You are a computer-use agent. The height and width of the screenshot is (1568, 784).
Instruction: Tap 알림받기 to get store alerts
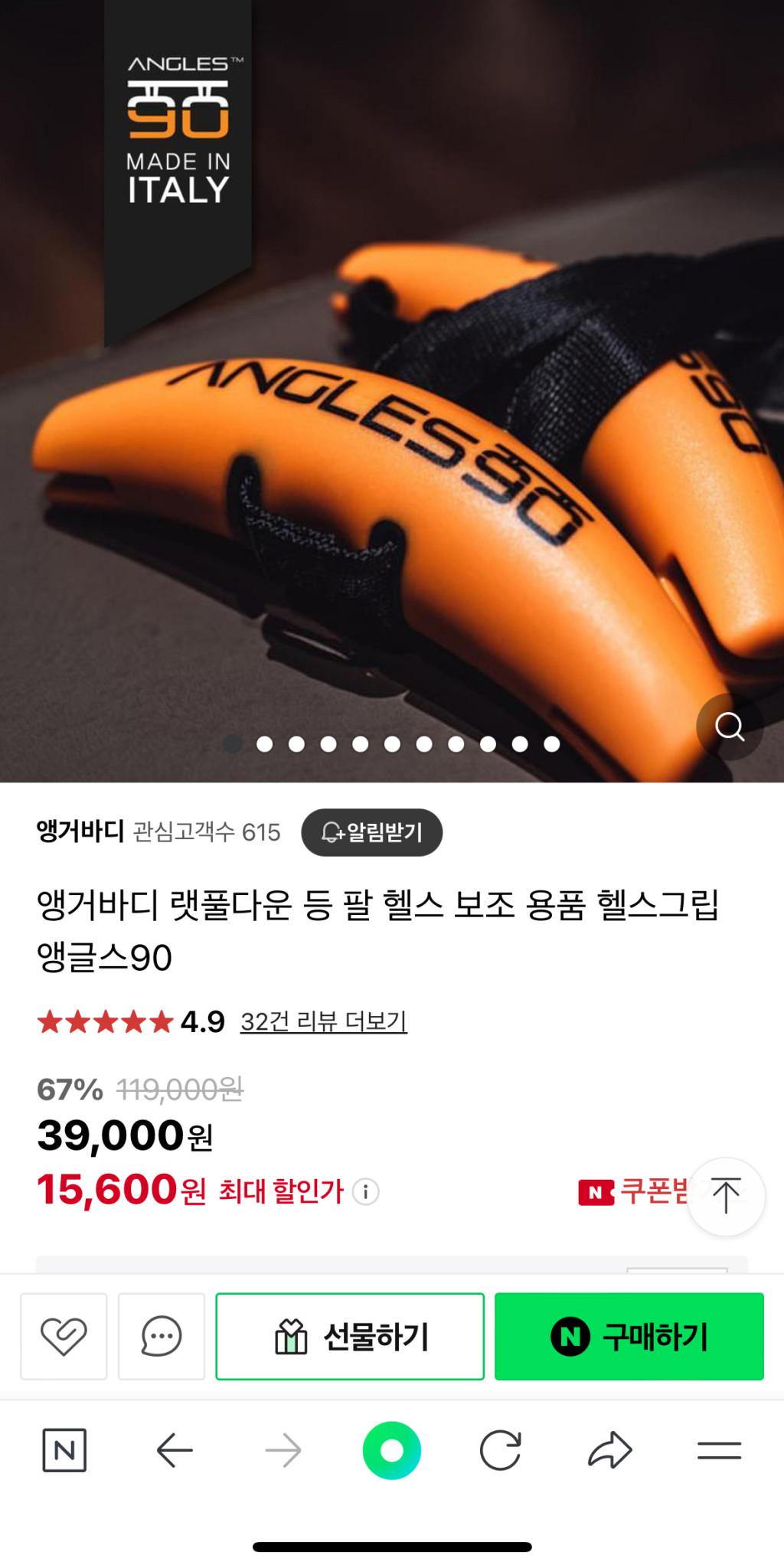[372, 832]
